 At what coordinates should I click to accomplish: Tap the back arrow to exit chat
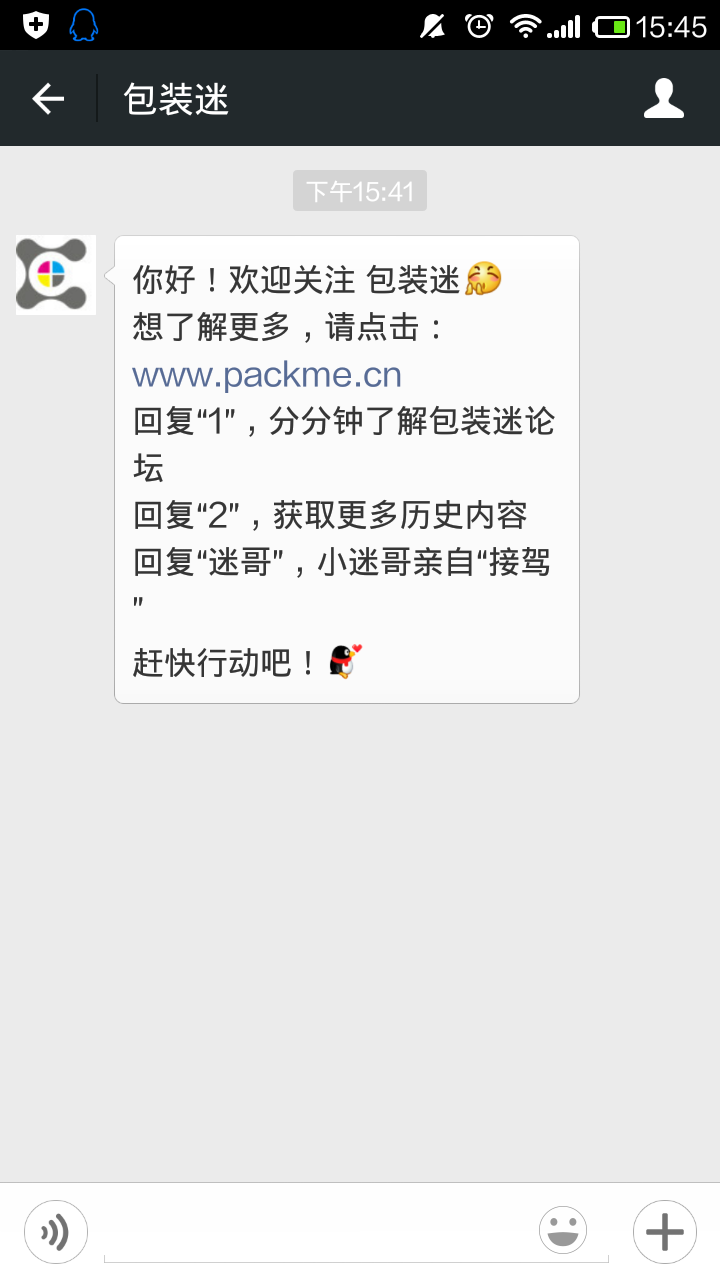[x=48, y=97]
